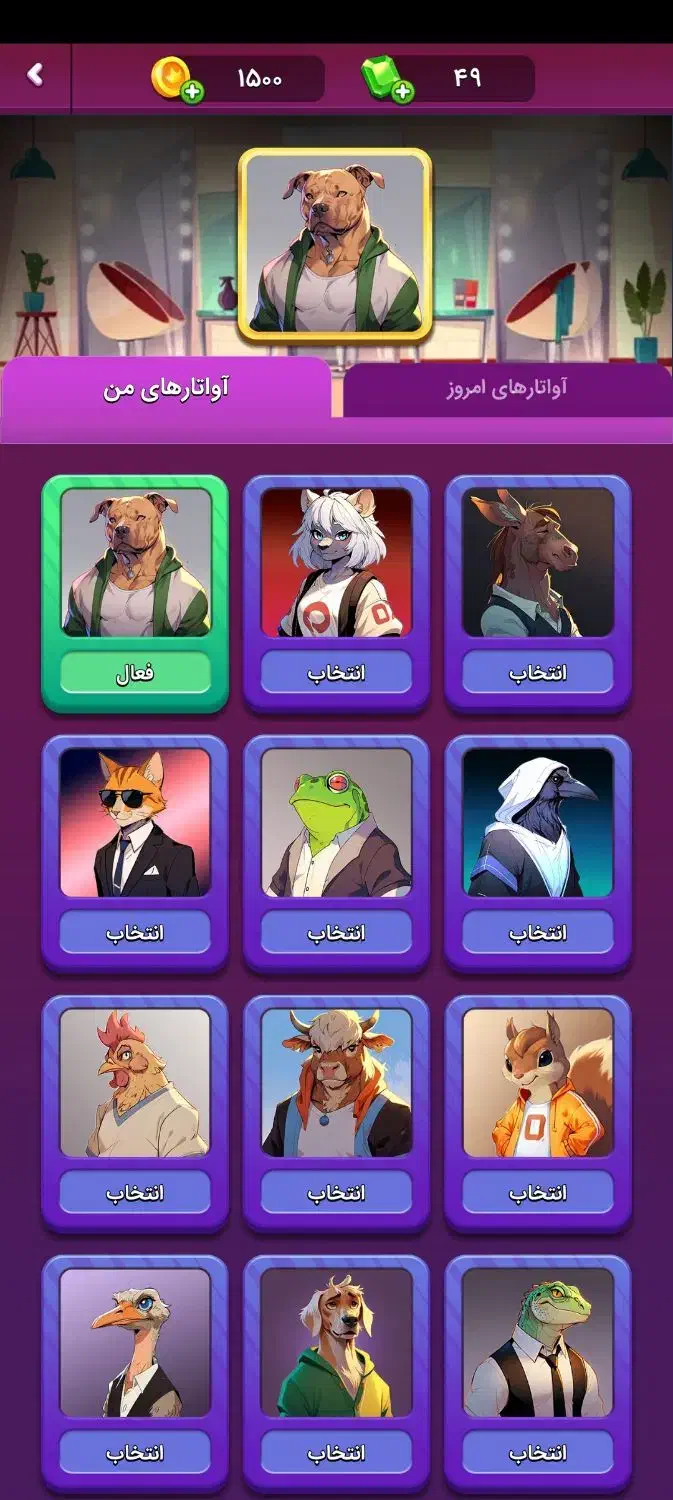This screenshot has height=1500, width=673.
Task: Select the lizard in tie avatar
Action: [x=538, y=1453]
